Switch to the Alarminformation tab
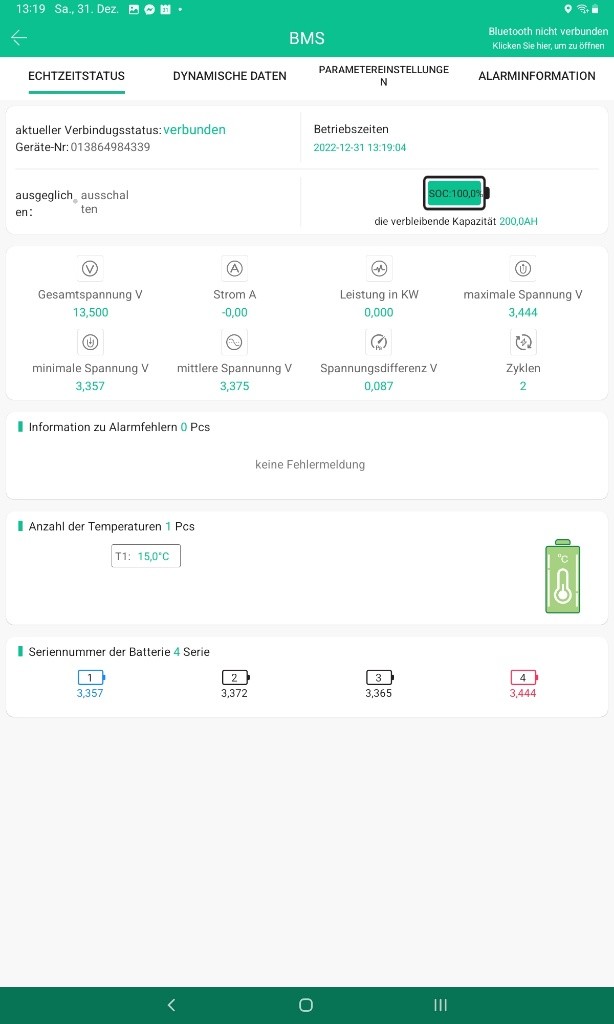The image size is (614, 1024). 537,76
